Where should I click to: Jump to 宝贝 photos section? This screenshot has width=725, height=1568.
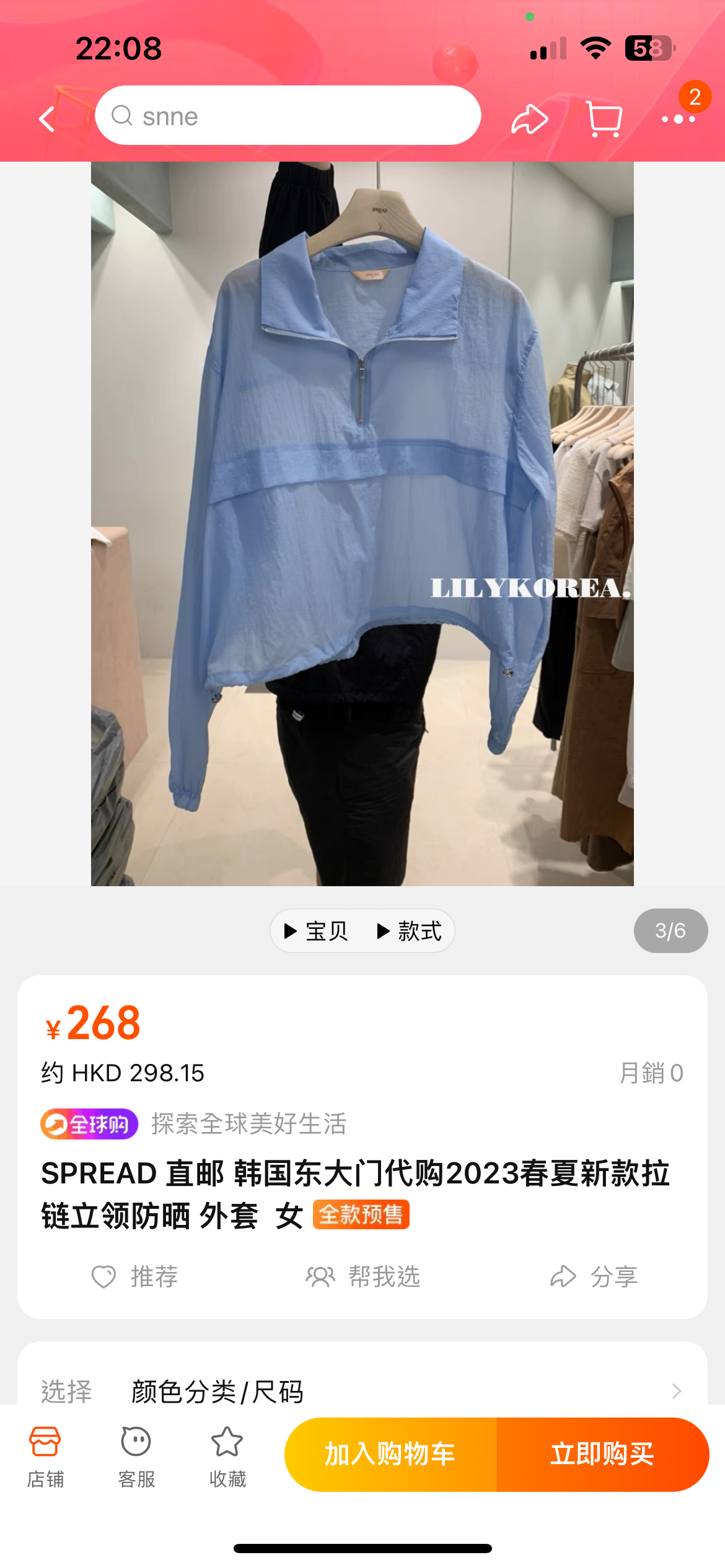click(x=317, y=931)
